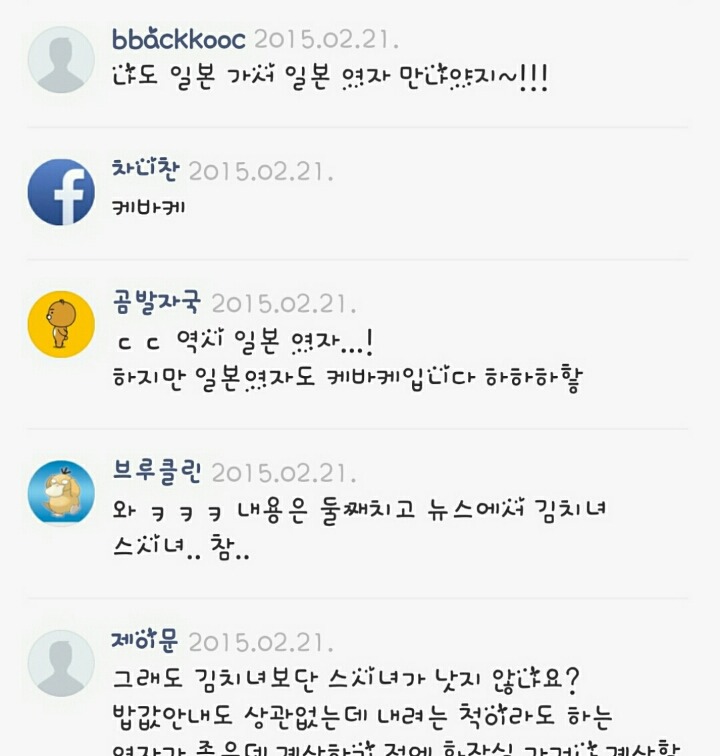The image size is (720, 756).
Task: Open 차니찬's Facebook profile picture
Action: point(61,192)
